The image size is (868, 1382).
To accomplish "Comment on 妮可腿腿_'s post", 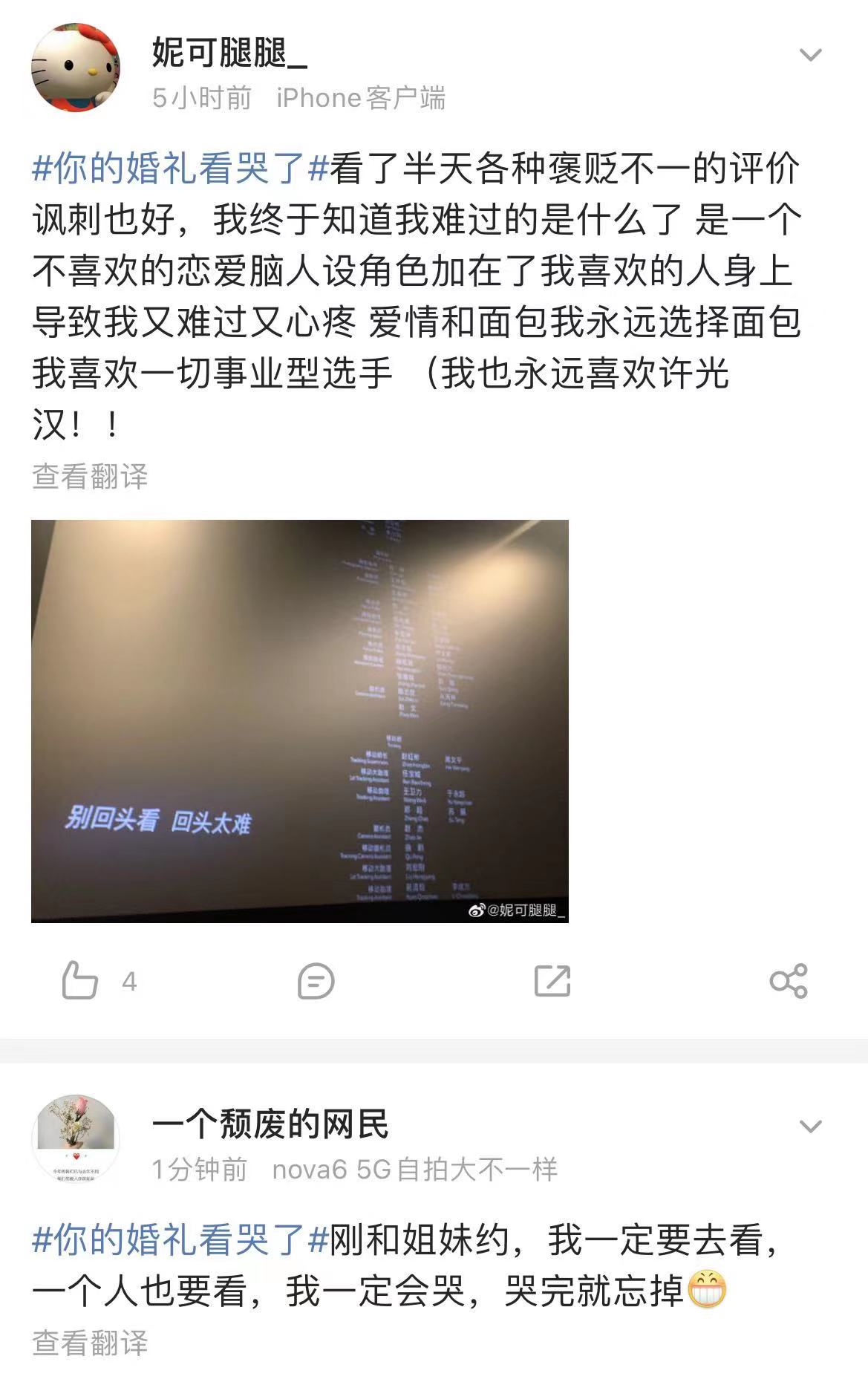I will [x=316, y=981].
